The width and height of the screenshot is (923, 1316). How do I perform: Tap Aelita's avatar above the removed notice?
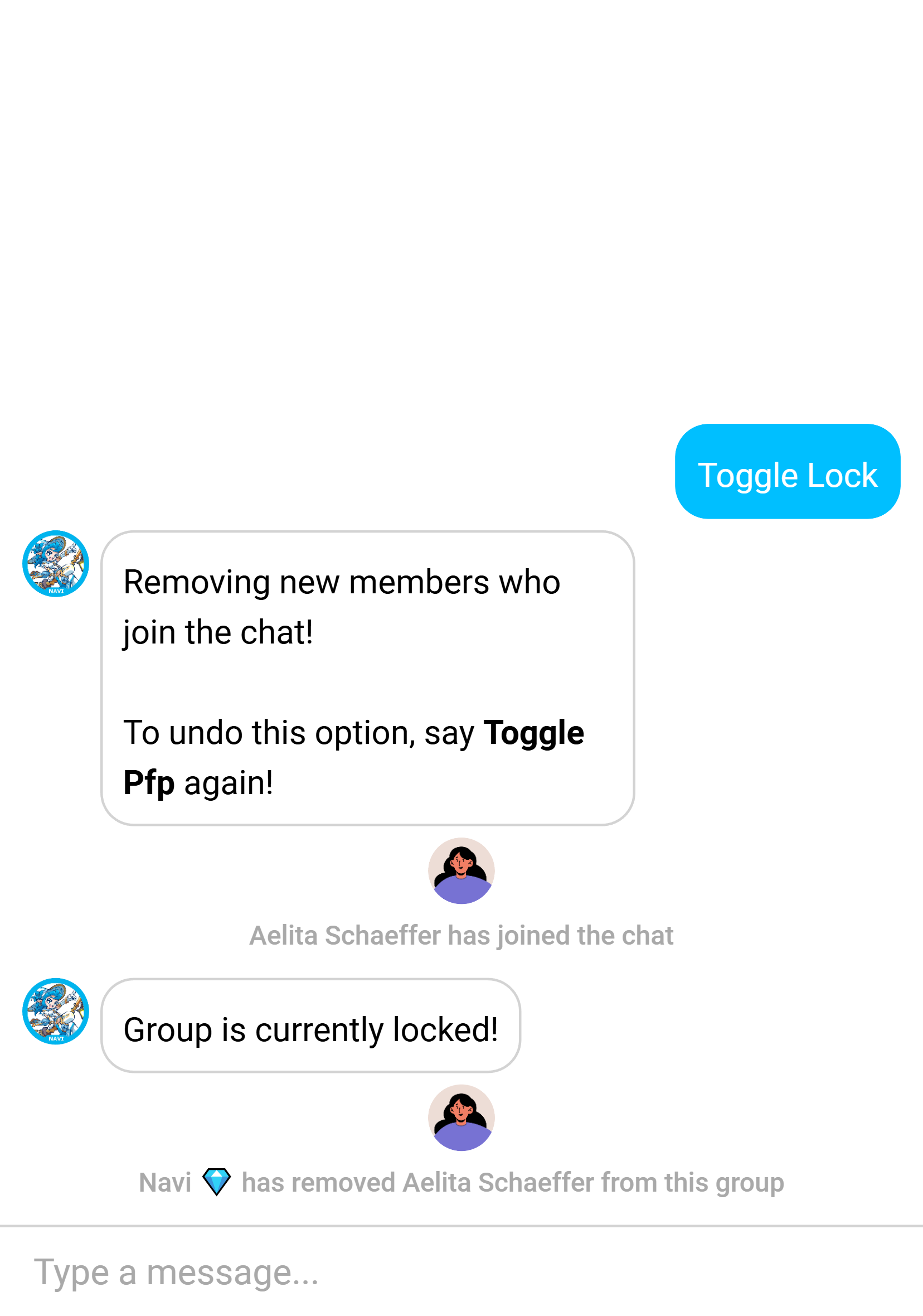(461, 1117)
